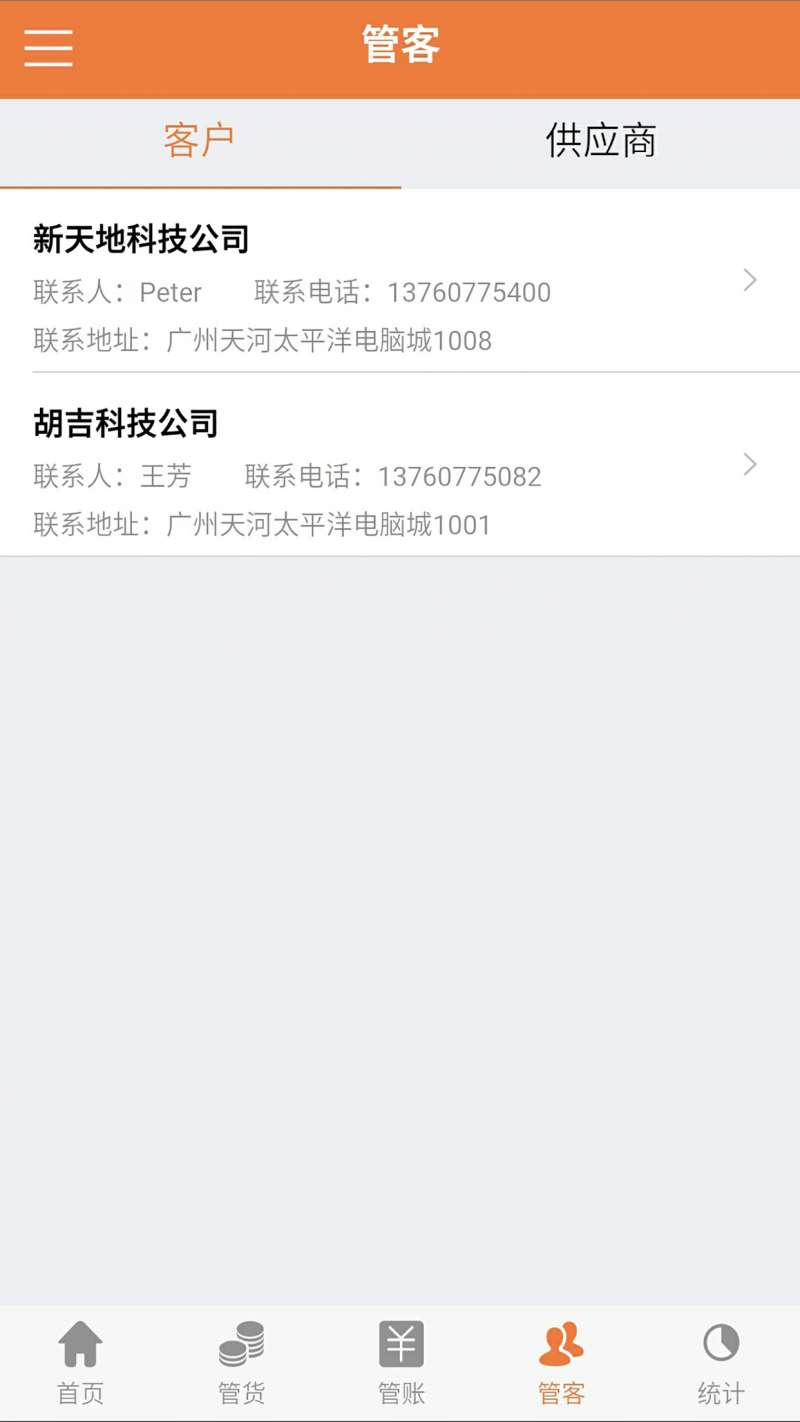Switch to the 管货 tab
Image resolution: width=800 pixels, height=1422 pixels.
[241, 1362]
